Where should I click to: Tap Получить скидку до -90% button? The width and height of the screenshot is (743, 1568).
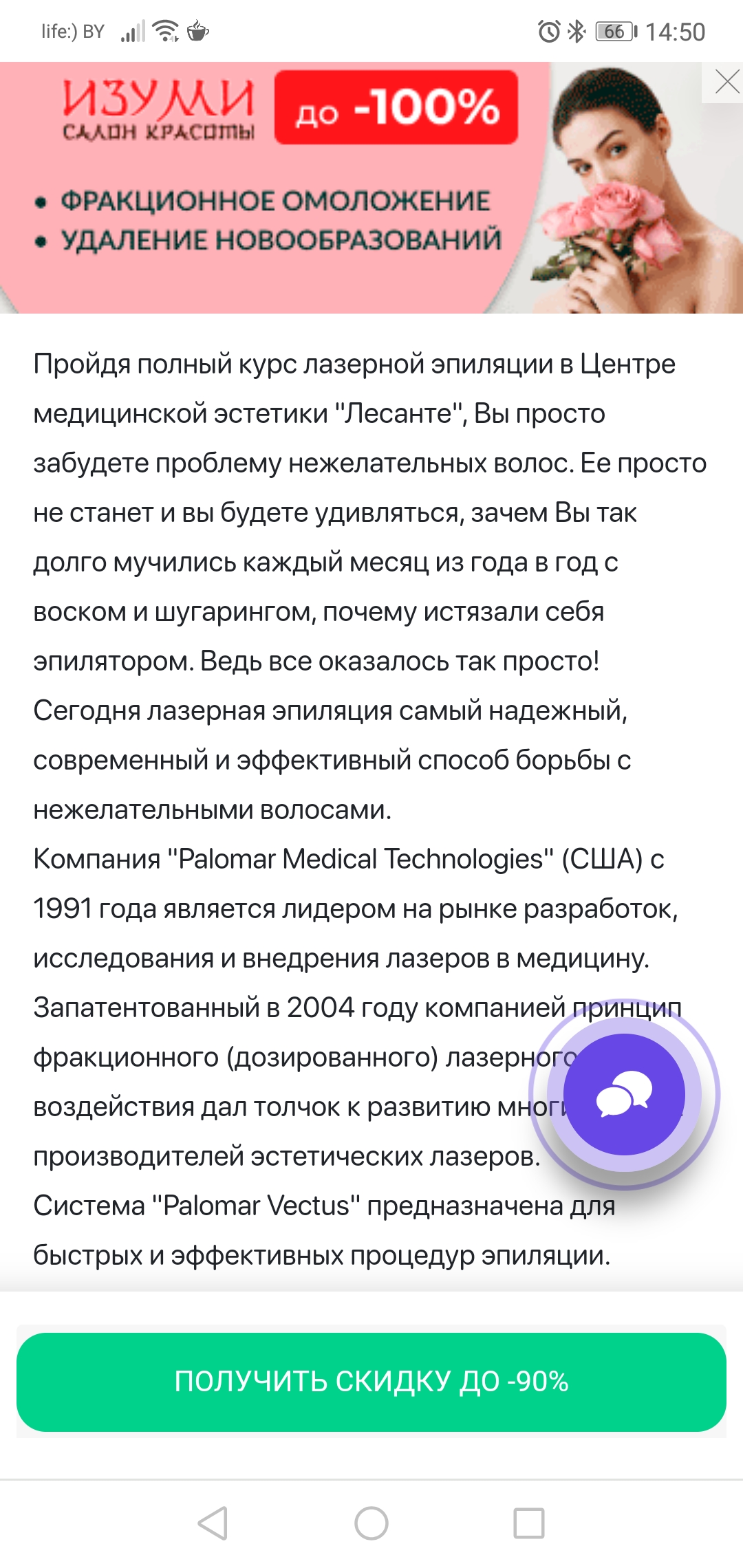[371, 1382]
